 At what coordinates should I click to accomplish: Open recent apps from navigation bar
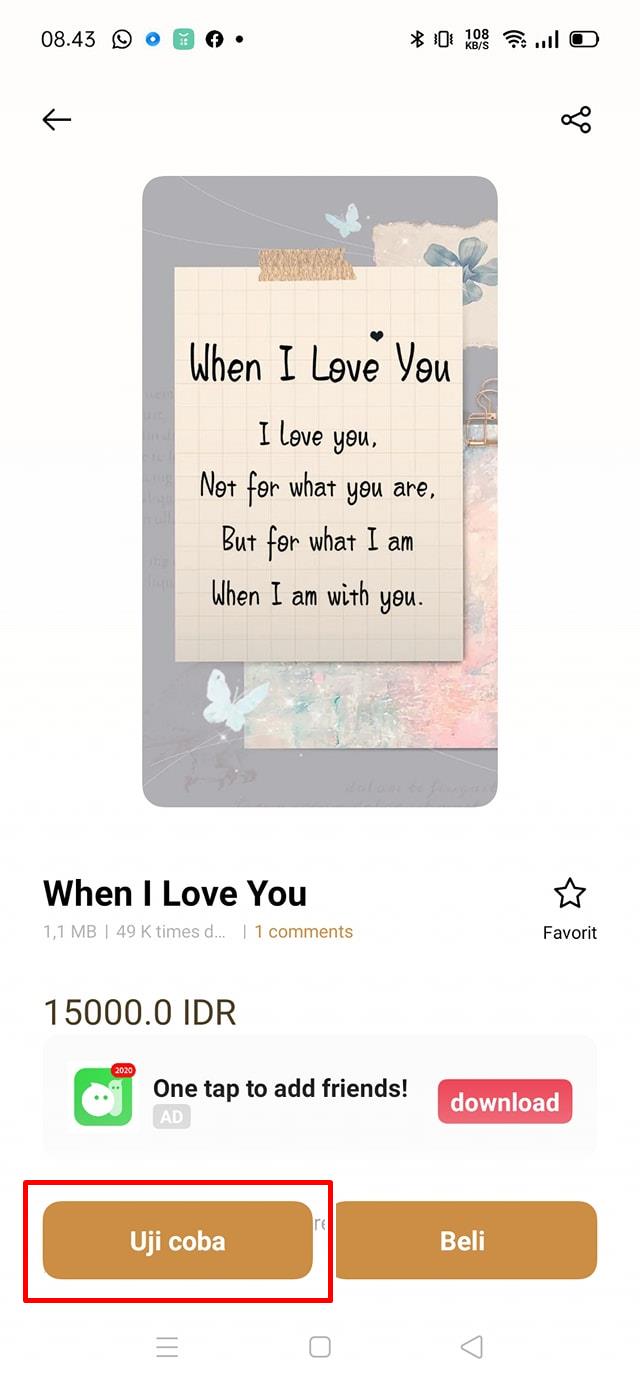point(167,1347)
